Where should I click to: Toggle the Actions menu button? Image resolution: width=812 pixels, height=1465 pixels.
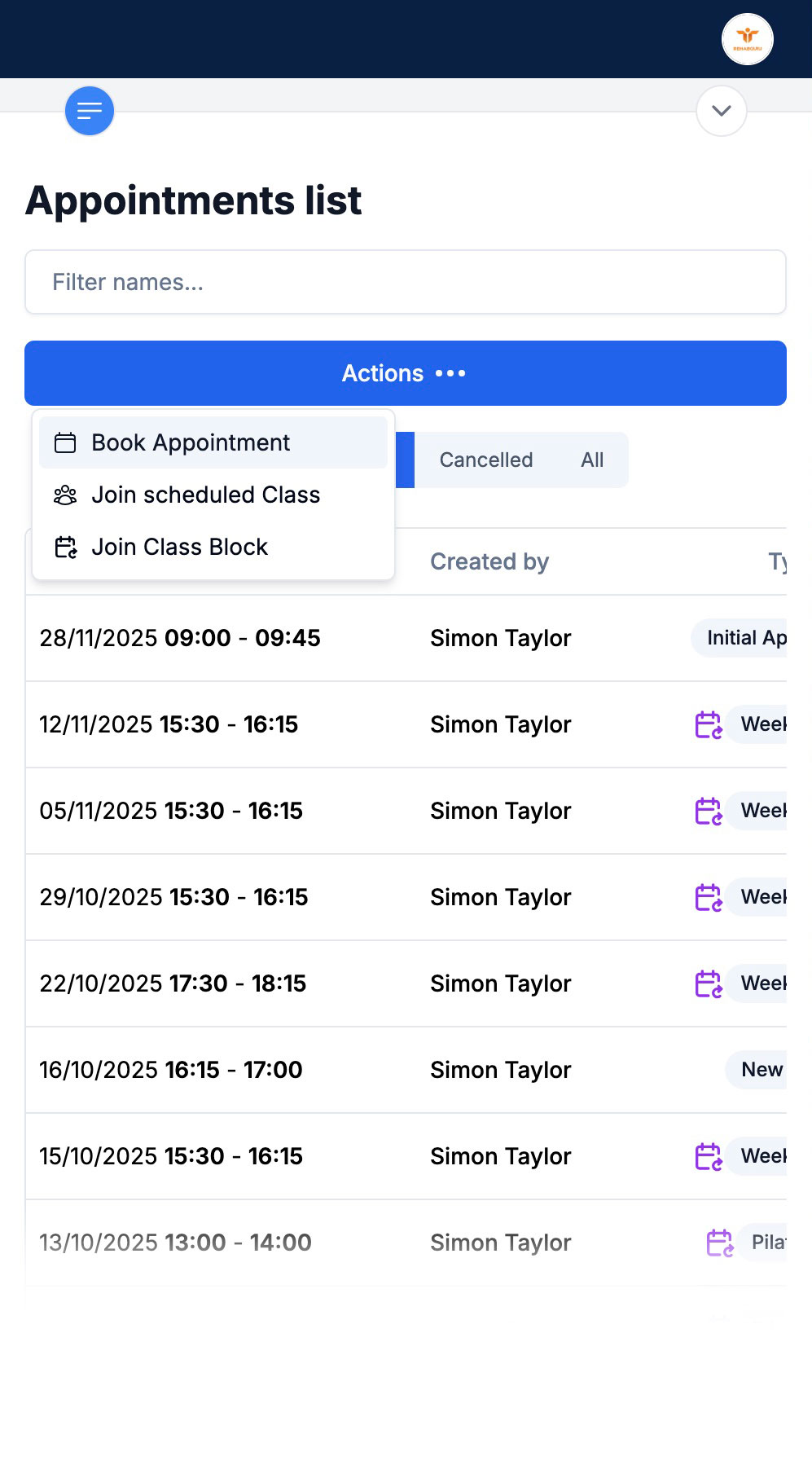pos(405,373)
